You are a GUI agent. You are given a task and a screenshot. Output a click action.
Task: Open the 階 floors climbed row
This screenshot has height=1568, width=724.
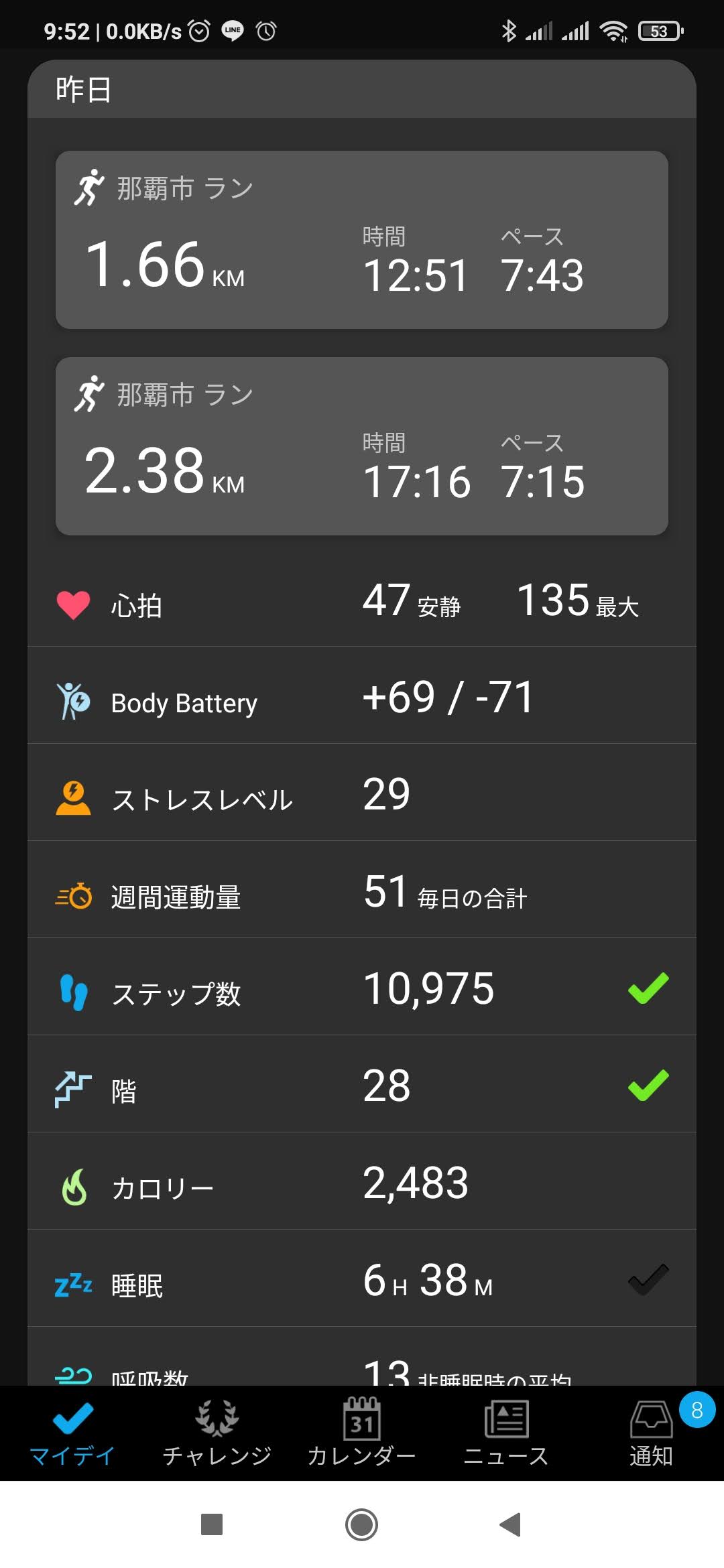point(362,1084)
